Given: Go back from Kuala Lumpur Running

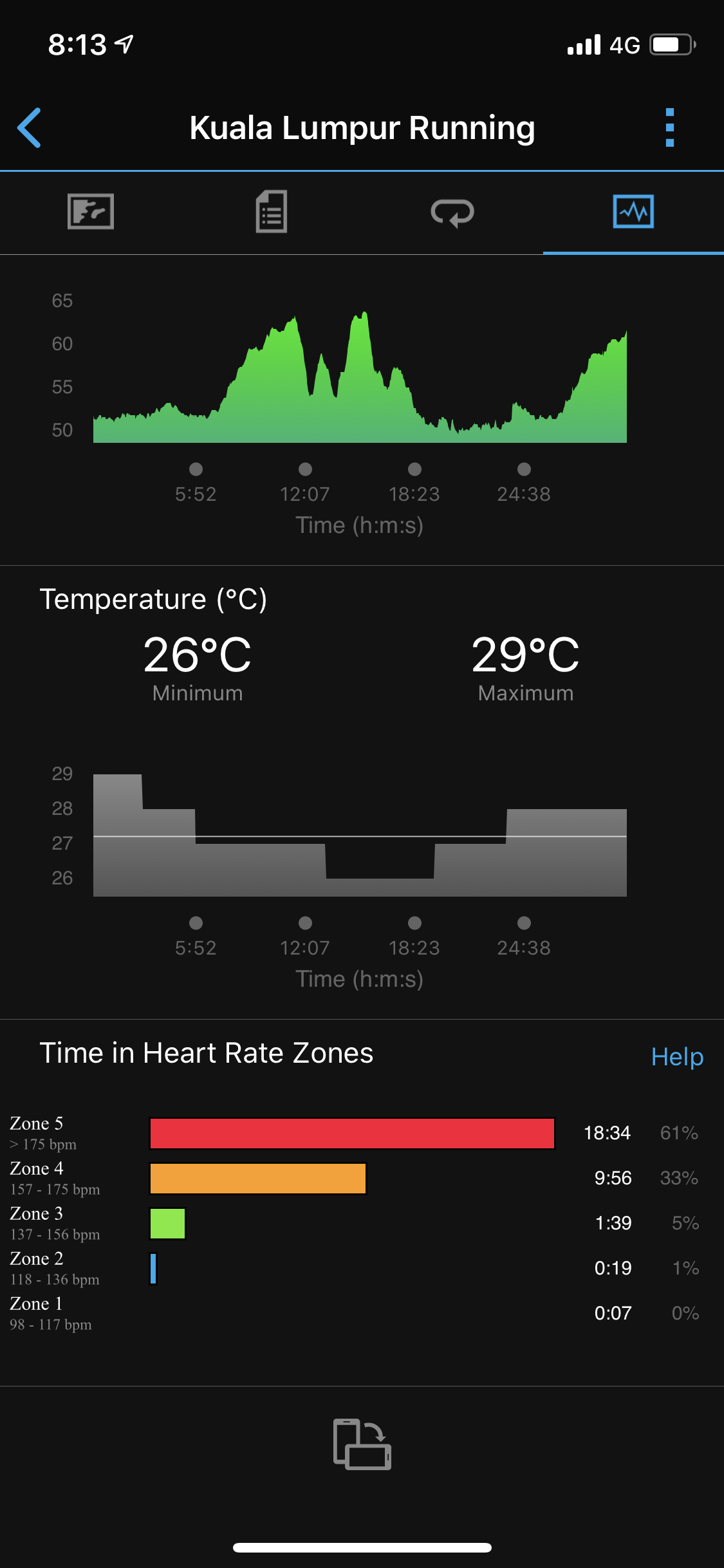Looking at the screenshot, I should tap(30, 127).
